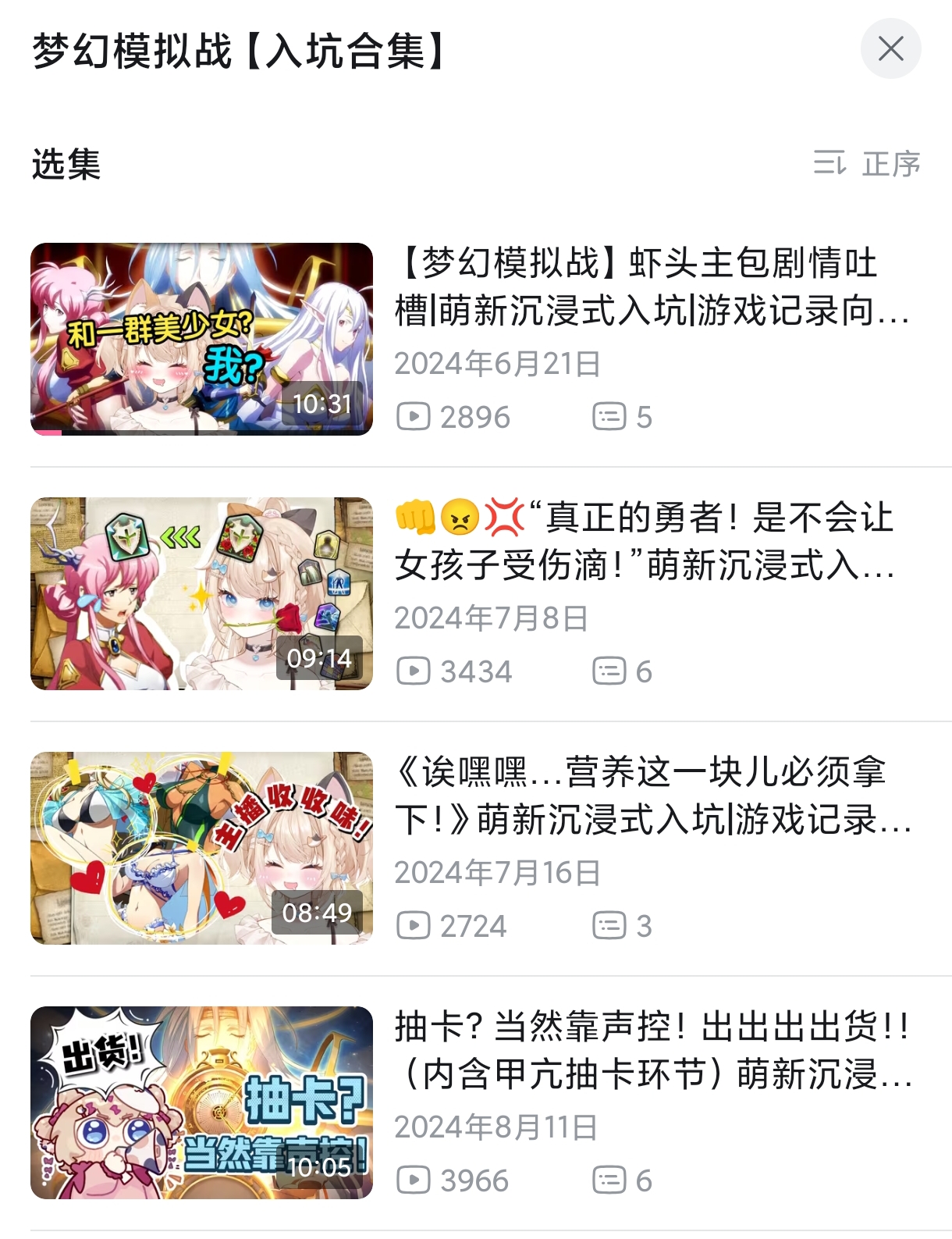This screenshot has height=1239, width=952.
Task: Close the 入坑合集 episode panel
Action: click(x=890, y=48)
